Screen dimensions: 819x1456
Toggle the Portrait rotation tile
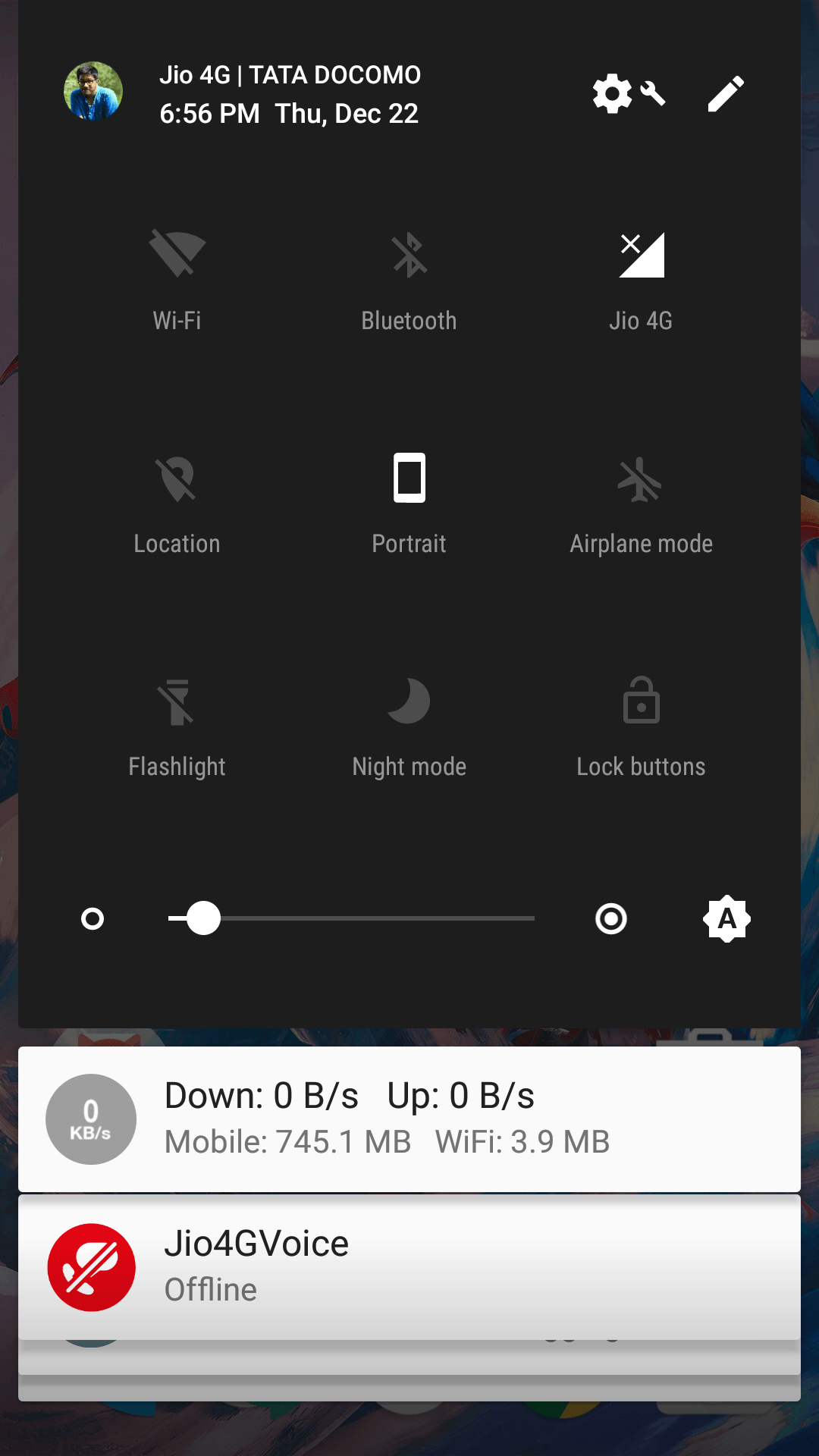point(409,479)
